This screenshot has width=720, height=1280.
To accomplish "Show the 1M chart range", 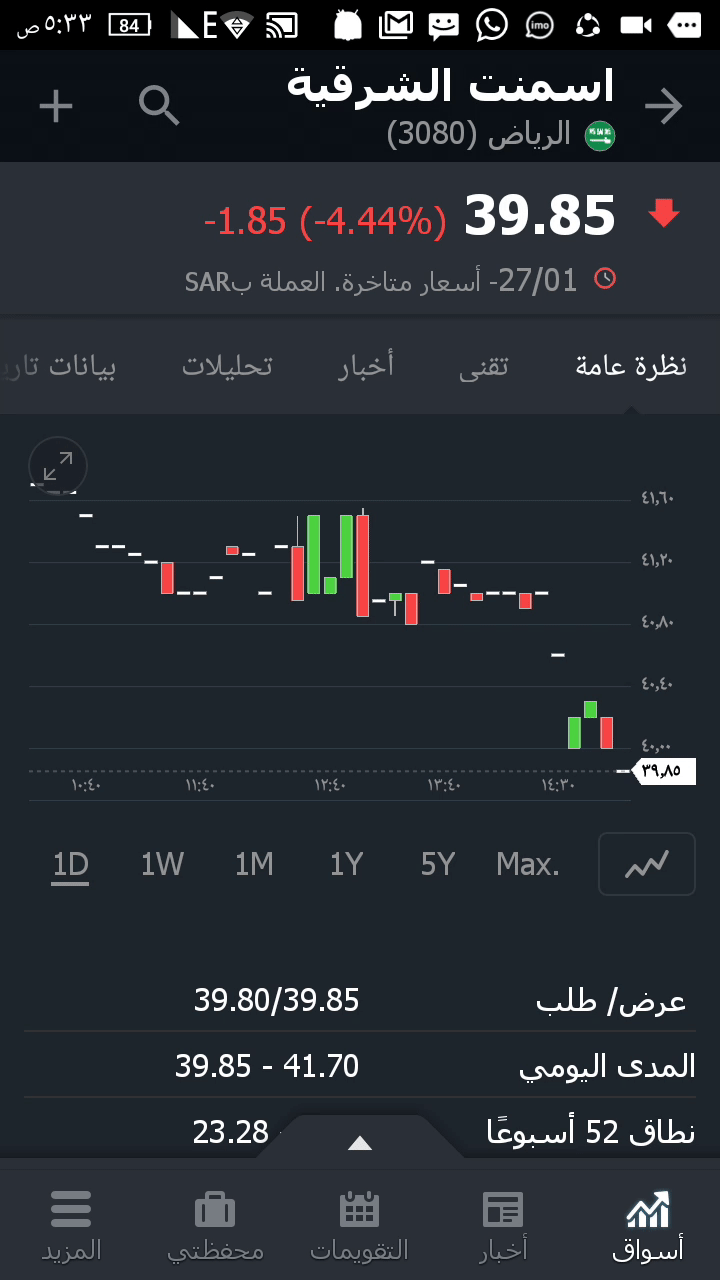I will point(254,864).
